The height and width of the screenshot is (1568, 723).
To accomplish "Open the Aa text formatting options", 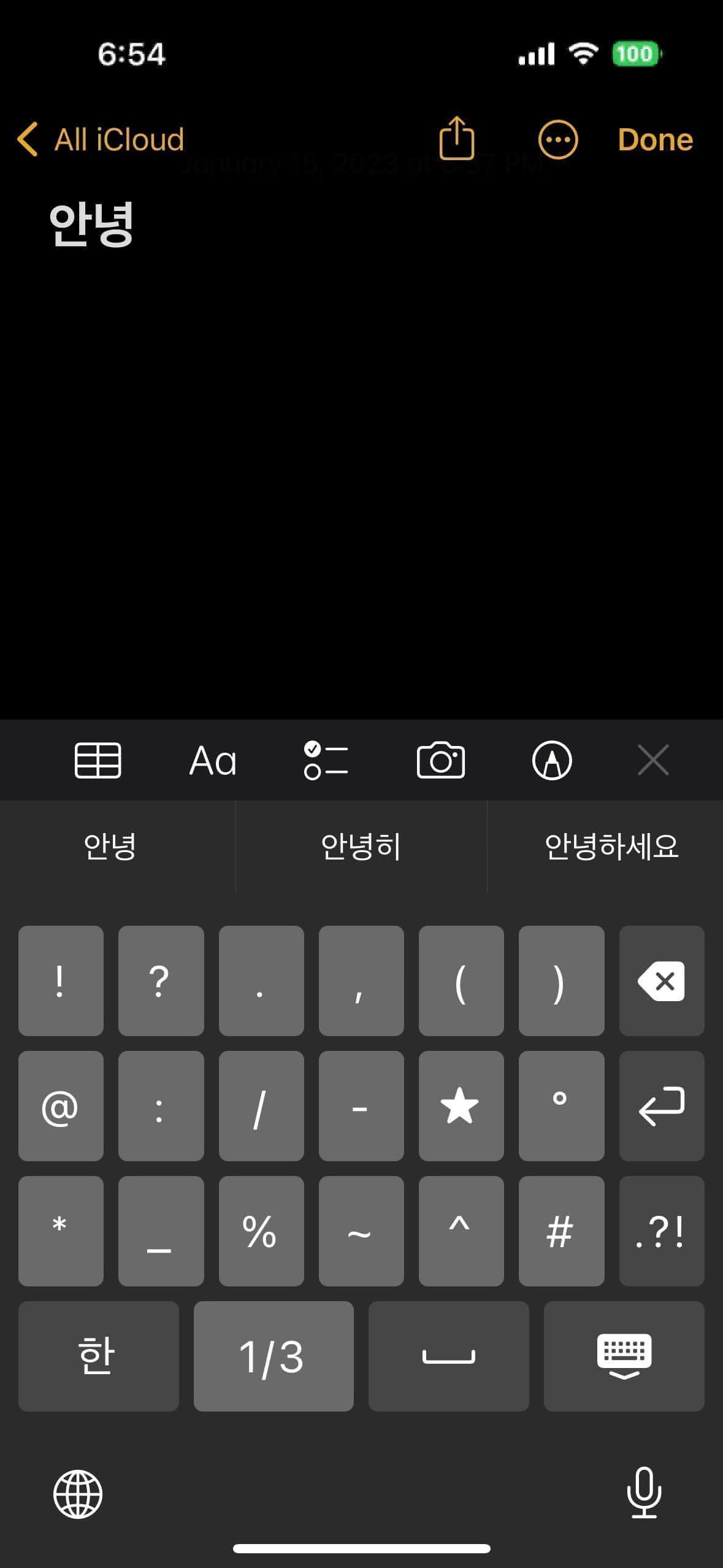I will (x=212, y=761).
